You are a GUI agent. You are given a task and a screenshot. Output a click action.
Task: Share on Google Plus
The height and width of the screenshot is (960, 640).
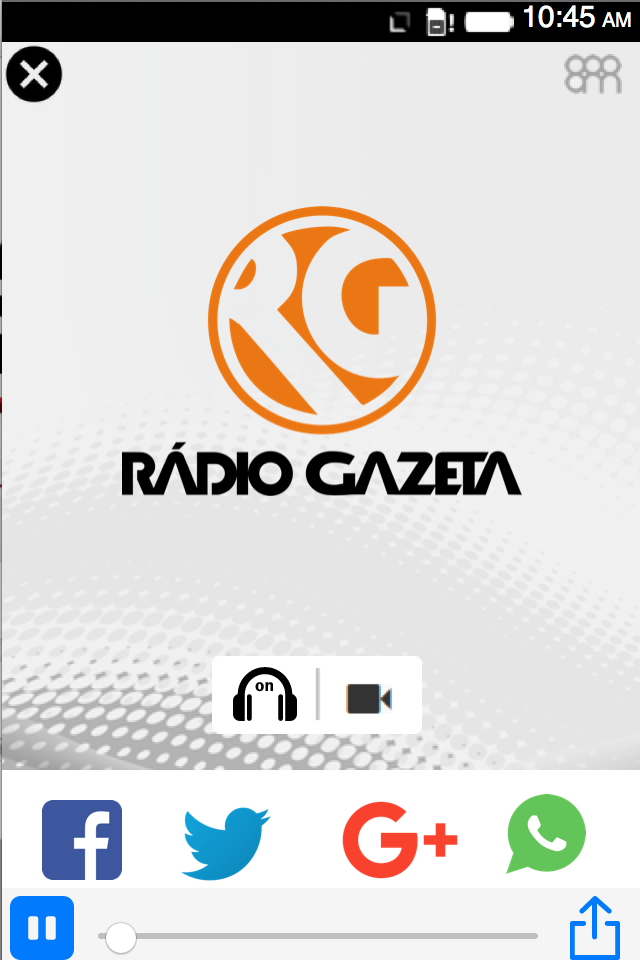click(399, 839)
